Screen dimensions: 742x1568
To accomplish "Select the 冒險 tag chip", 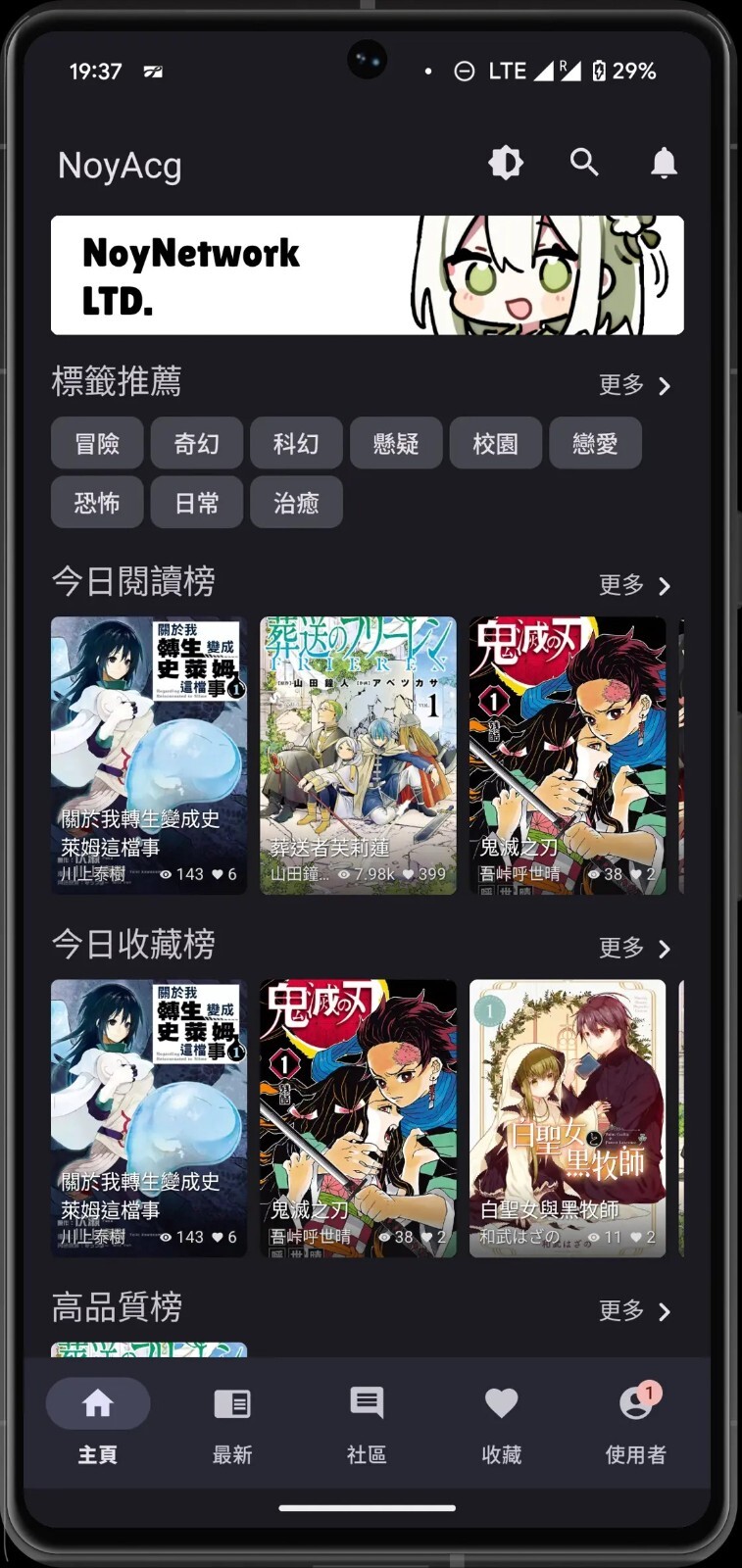I will pyautogui.click(x=97, y=444).
